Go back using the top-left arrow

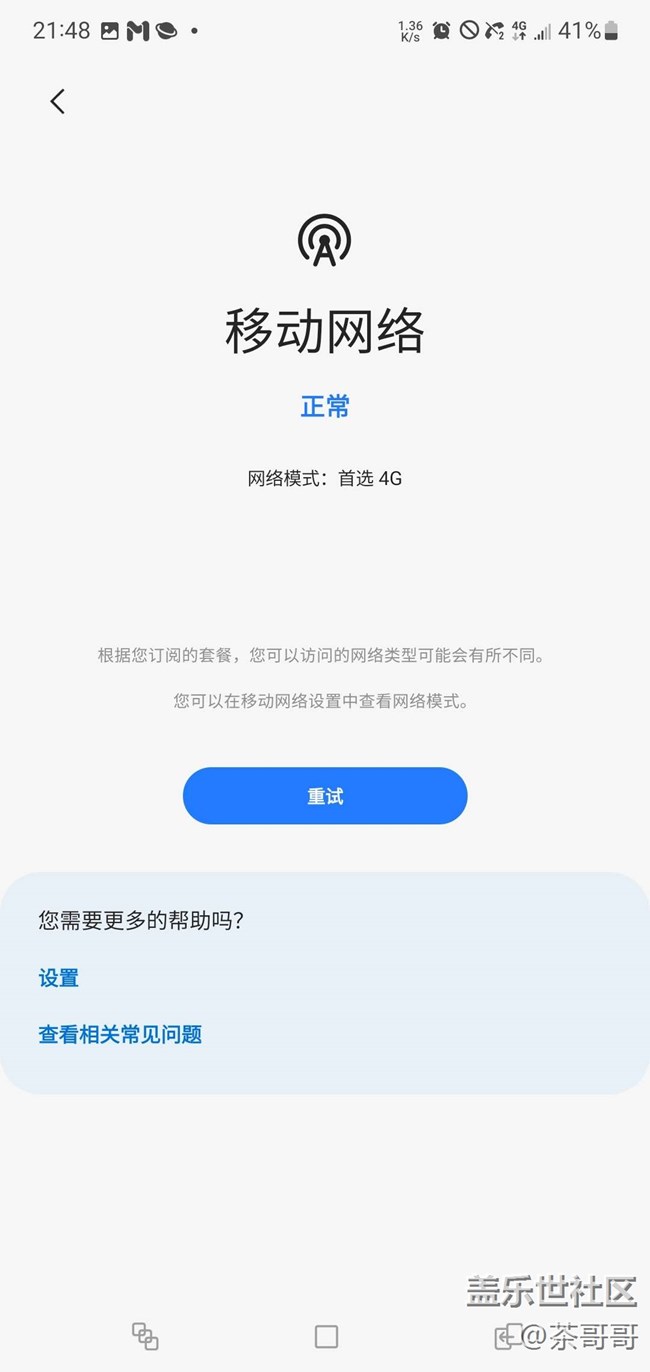coord(58,101)
